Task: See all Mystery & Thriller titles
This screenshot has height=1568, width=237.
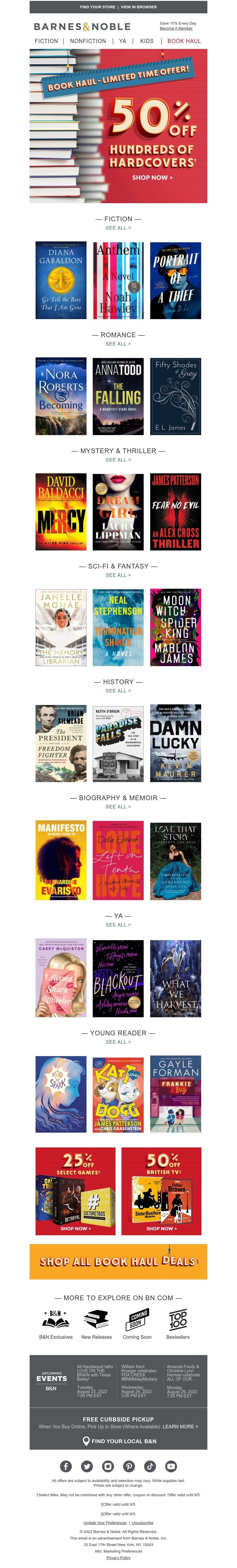Action: (118, 460)
